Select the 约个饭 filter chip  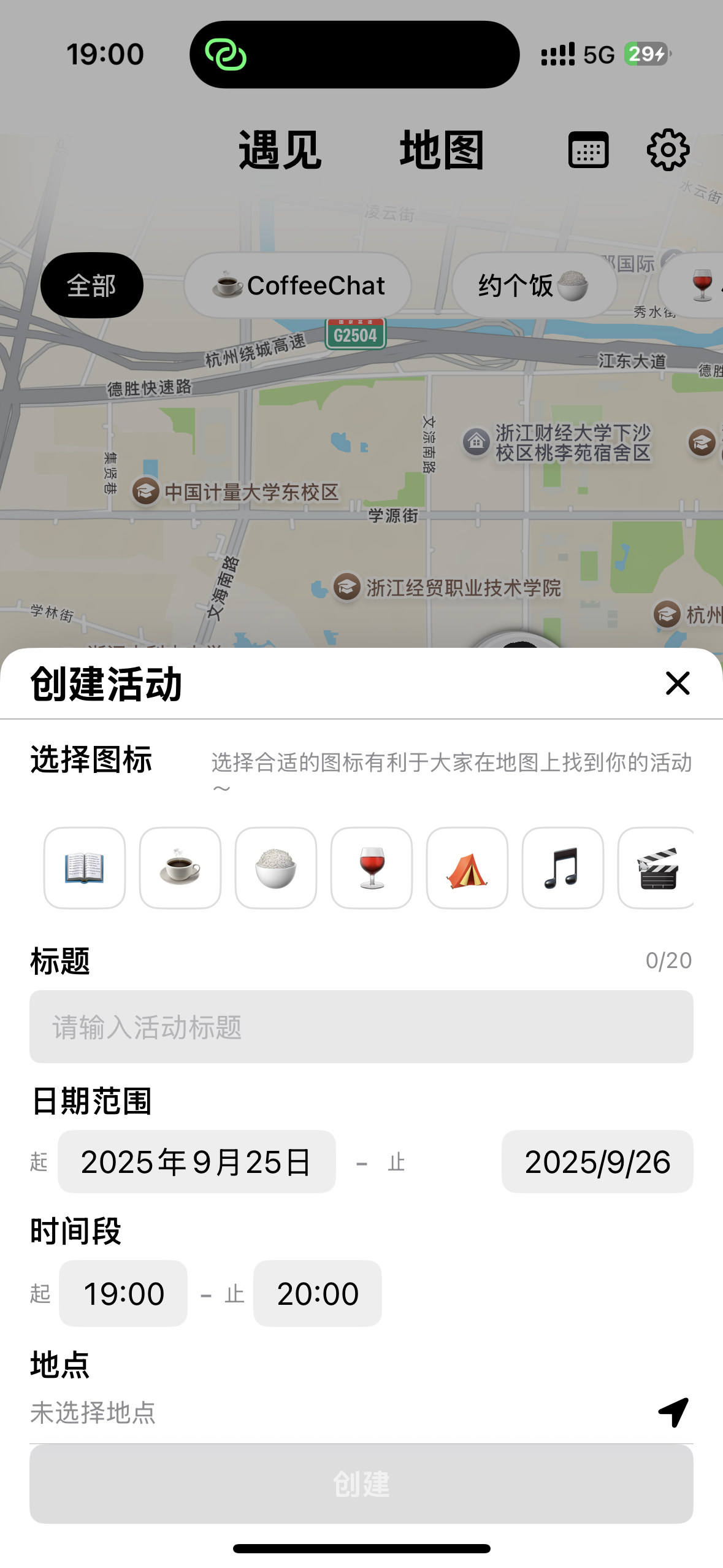click(534, 284)
